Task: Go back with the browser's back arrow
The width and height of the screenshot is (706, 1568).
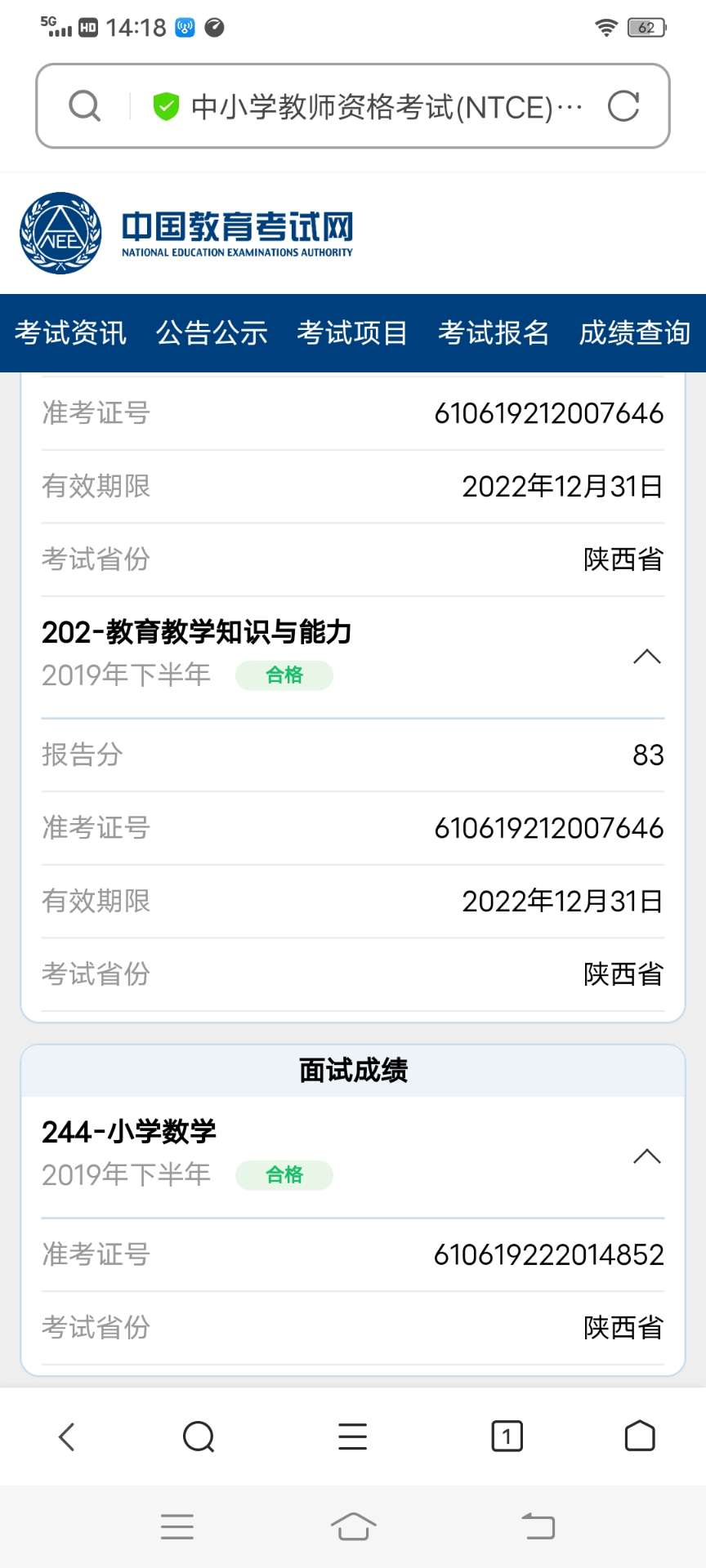Action: [x=67, y=1437]
